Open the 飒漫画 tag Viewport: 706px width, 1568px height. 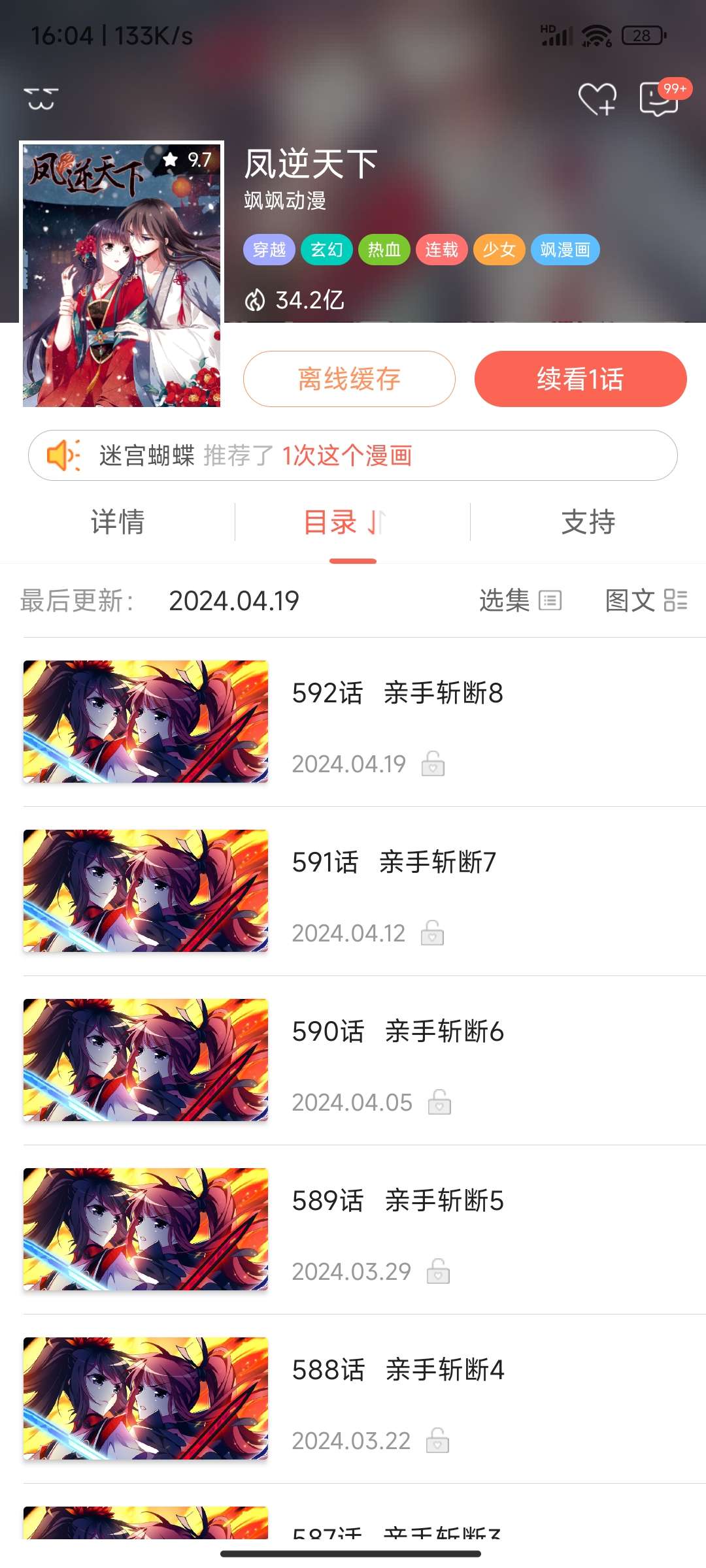click(565, 250)
